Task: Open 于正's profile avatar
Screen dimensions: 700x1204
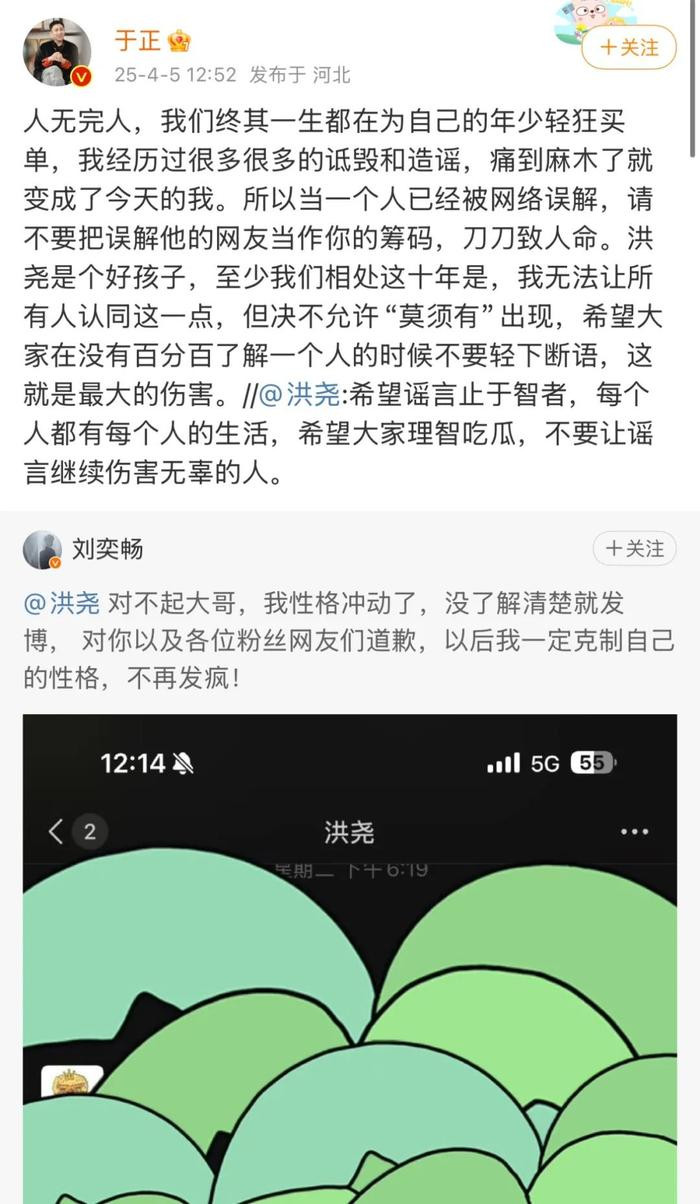Action: 57,52
